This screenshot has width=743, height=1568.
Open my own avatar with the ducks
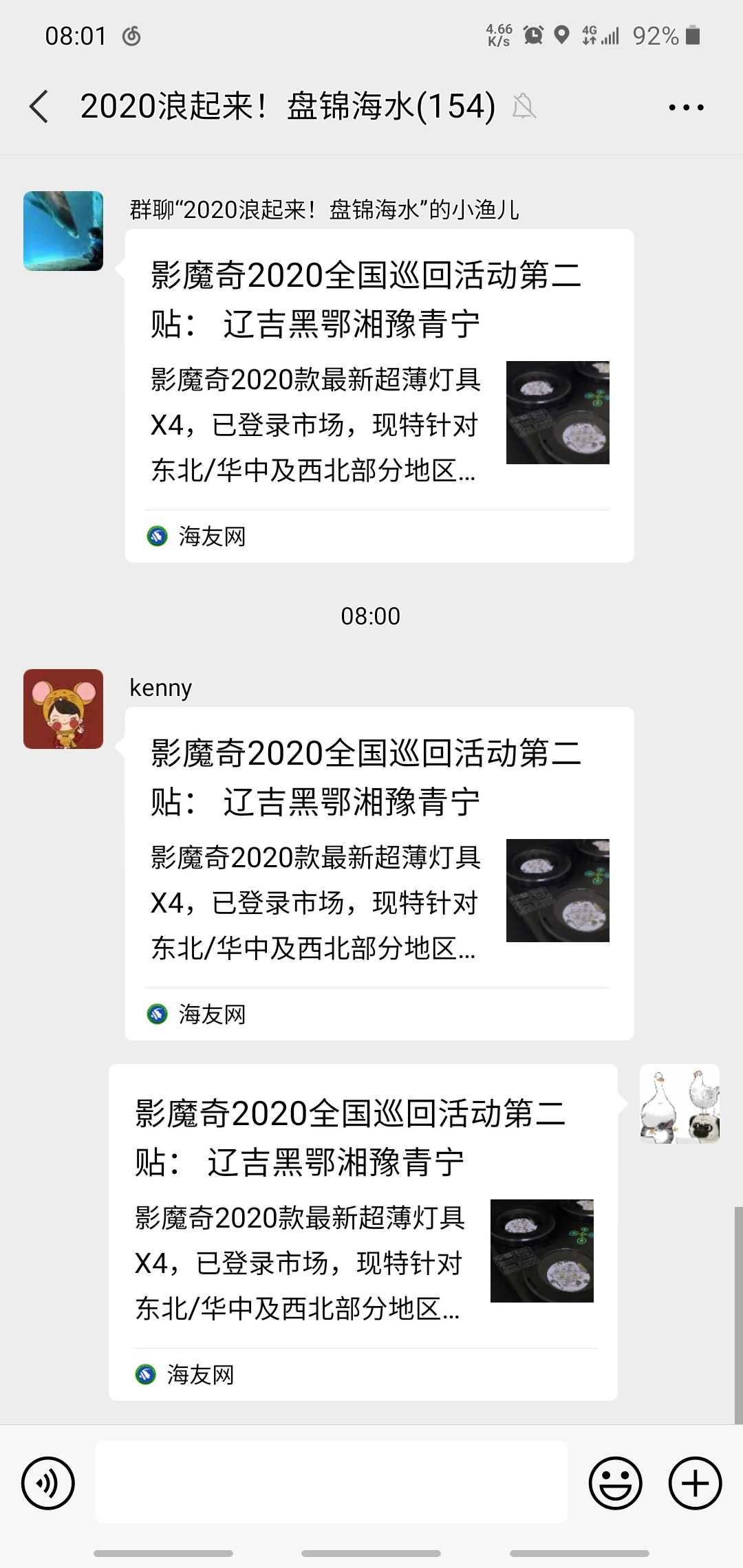[x=679, y=1104]
